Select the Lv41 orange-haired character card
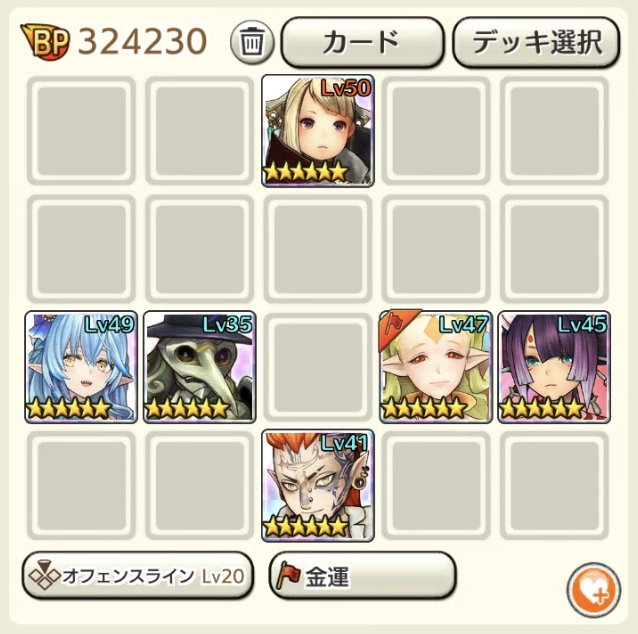Screen dimensions: 638x634 (x=318, y=485)
